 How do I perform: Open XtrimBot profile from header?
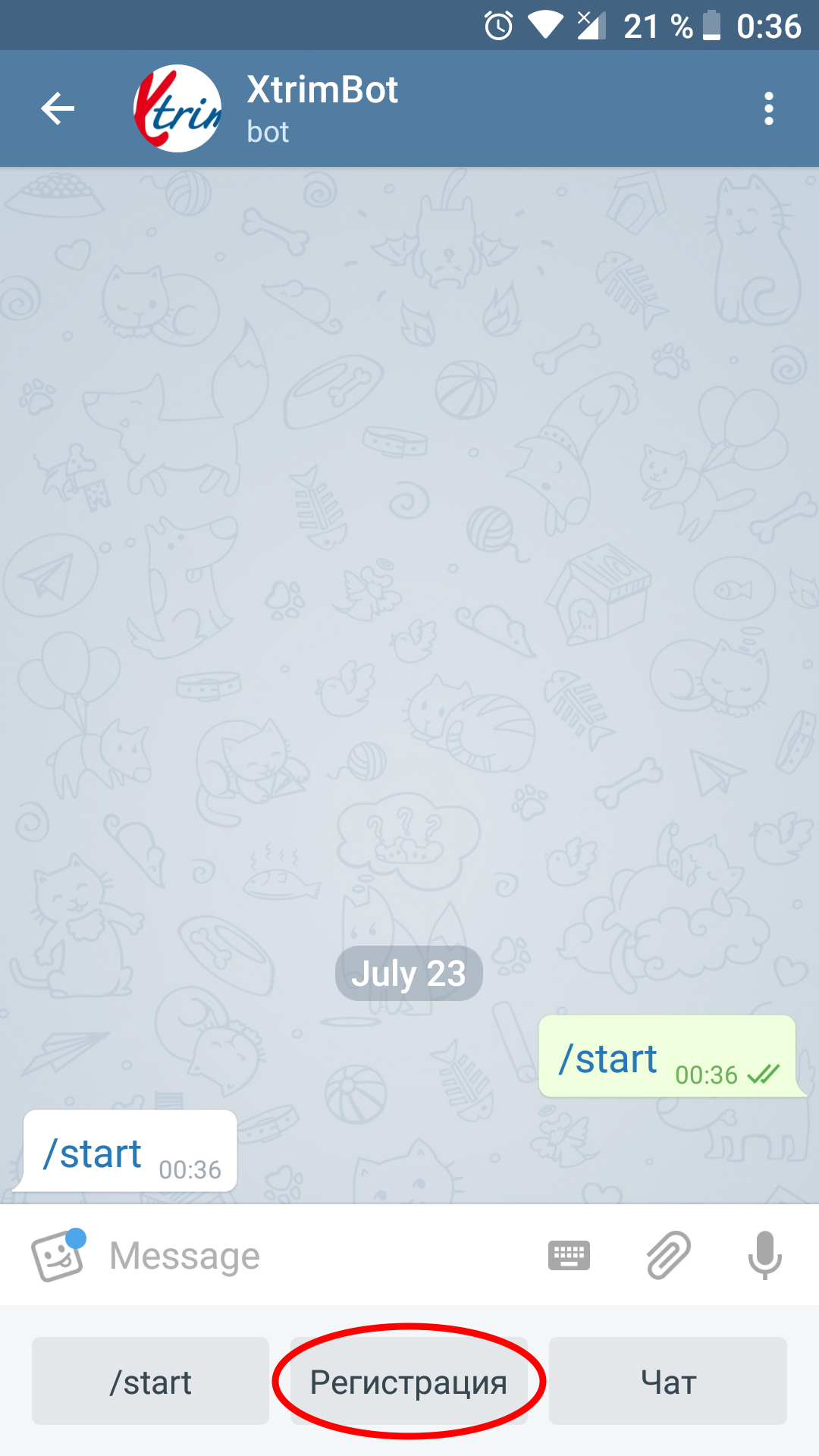(x=322, y=108)
